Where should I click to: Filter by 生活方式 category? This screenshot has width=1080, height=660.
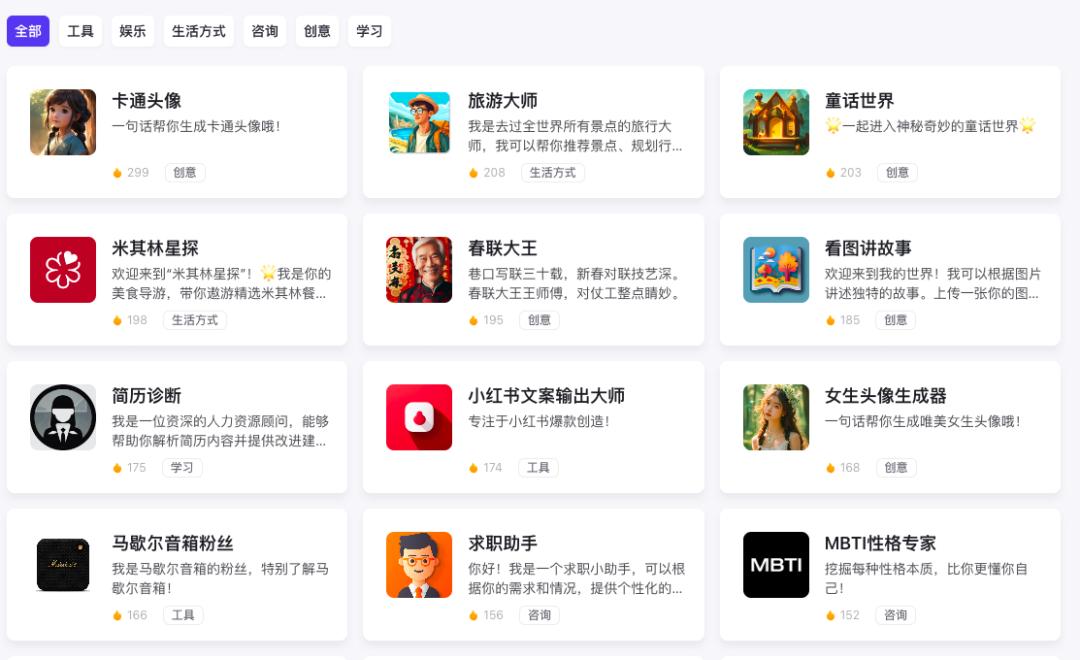[x=199, y=31]
